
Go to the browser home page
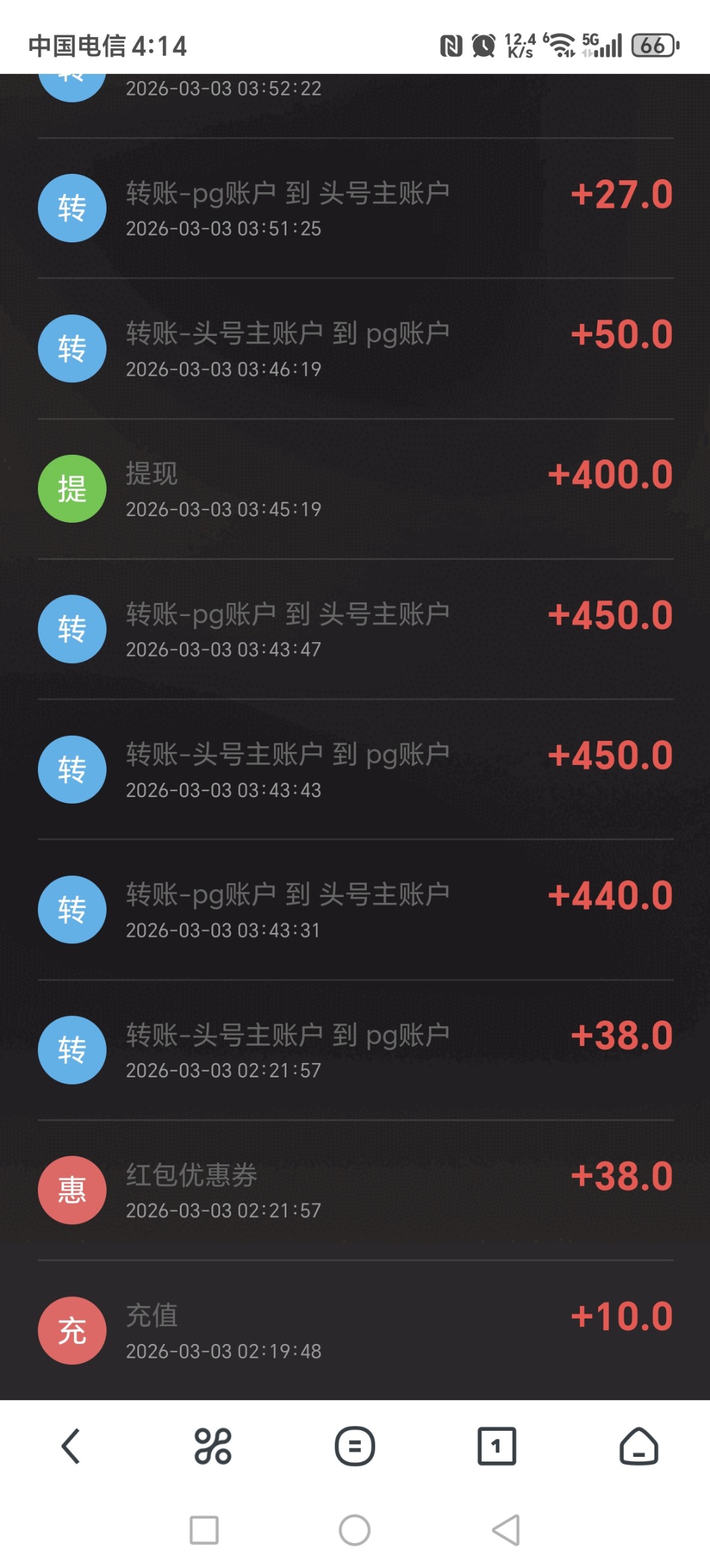(x=638, y=1446)
